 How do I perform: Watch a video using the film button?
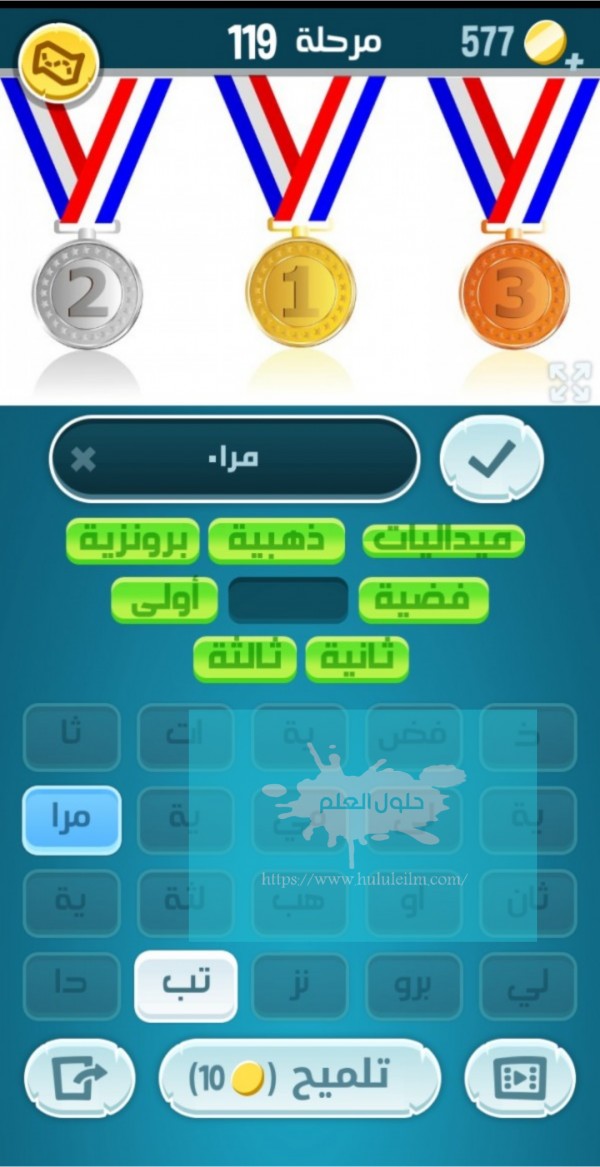[x=519, y=1077]
